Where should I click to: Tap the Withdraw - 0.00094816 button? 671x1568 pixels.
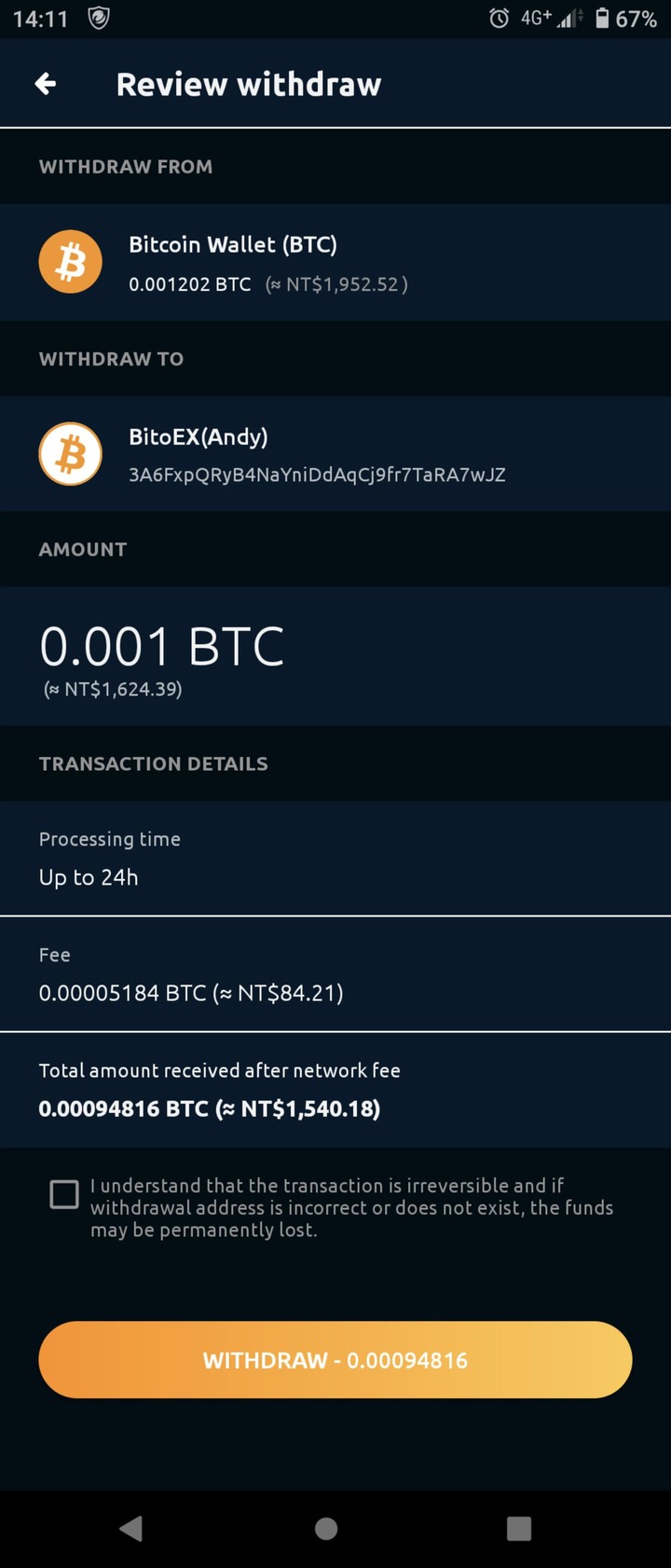[335, 1359]
